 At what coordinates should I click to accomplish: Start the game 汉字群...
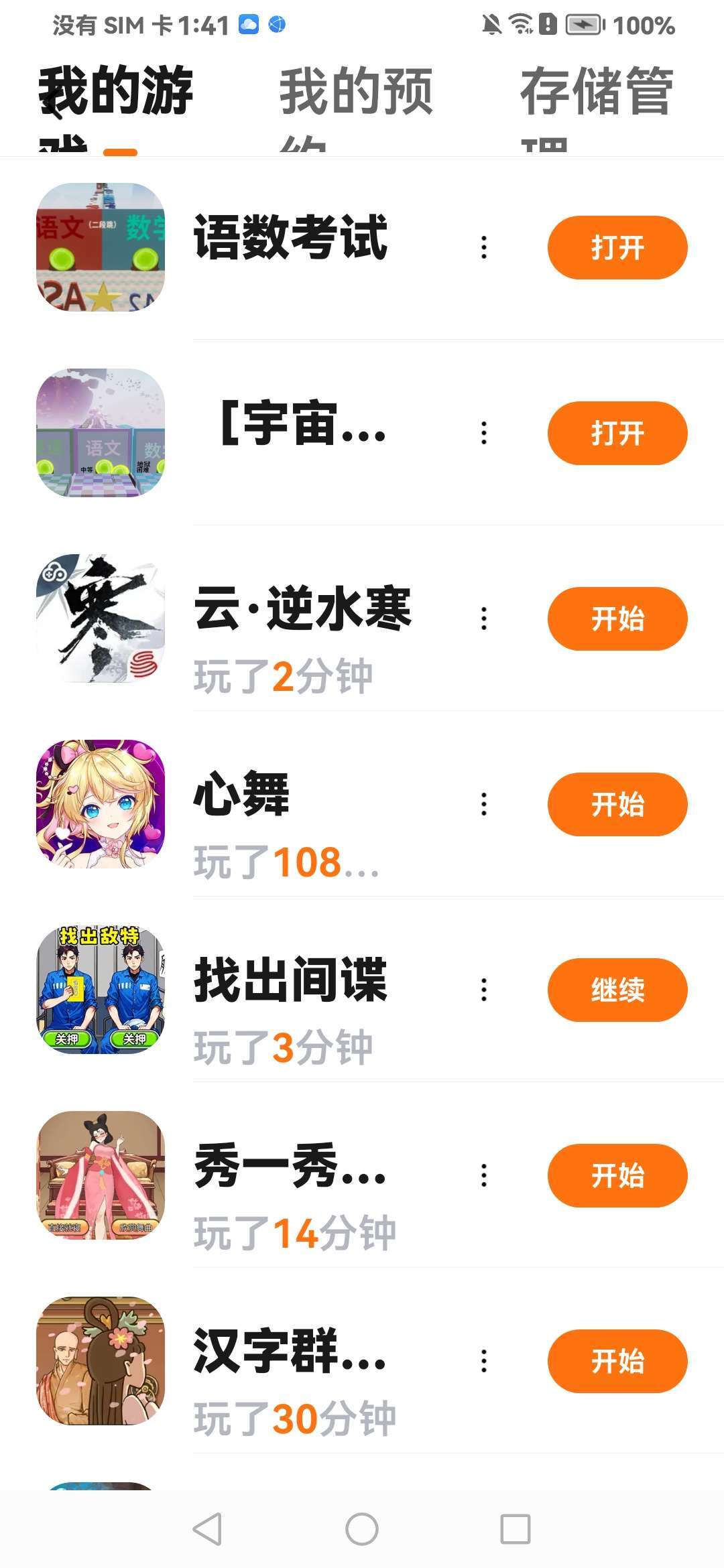[617, 1361]
